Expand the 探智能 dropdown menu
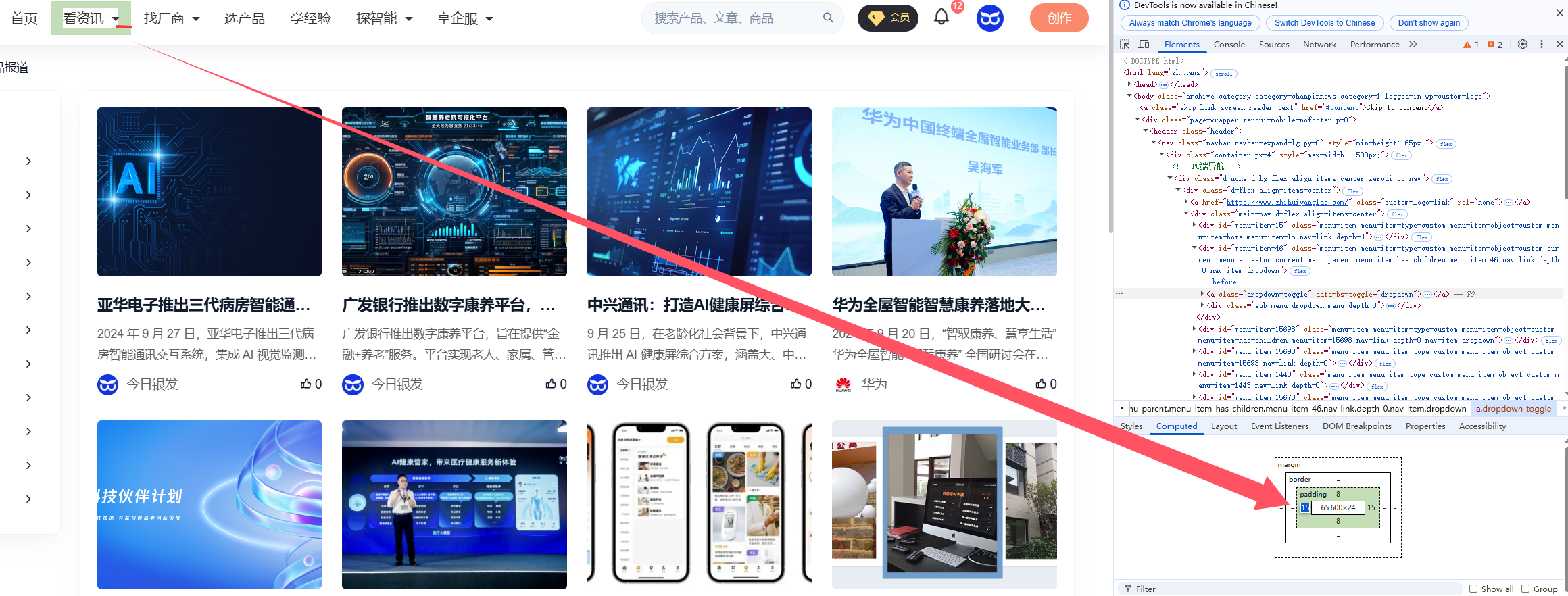Image resolution: width=1568 pixels, height=596 pixels. coord(384,18)
